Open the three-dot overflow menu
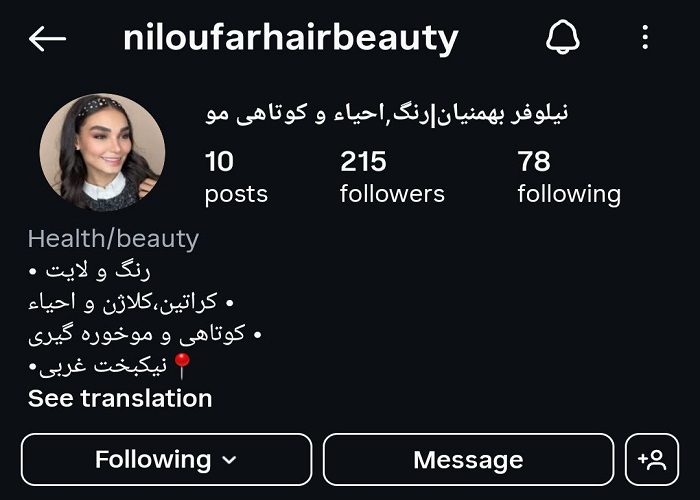Viewport: 700px width, 500px height. [x=645, y=38]
